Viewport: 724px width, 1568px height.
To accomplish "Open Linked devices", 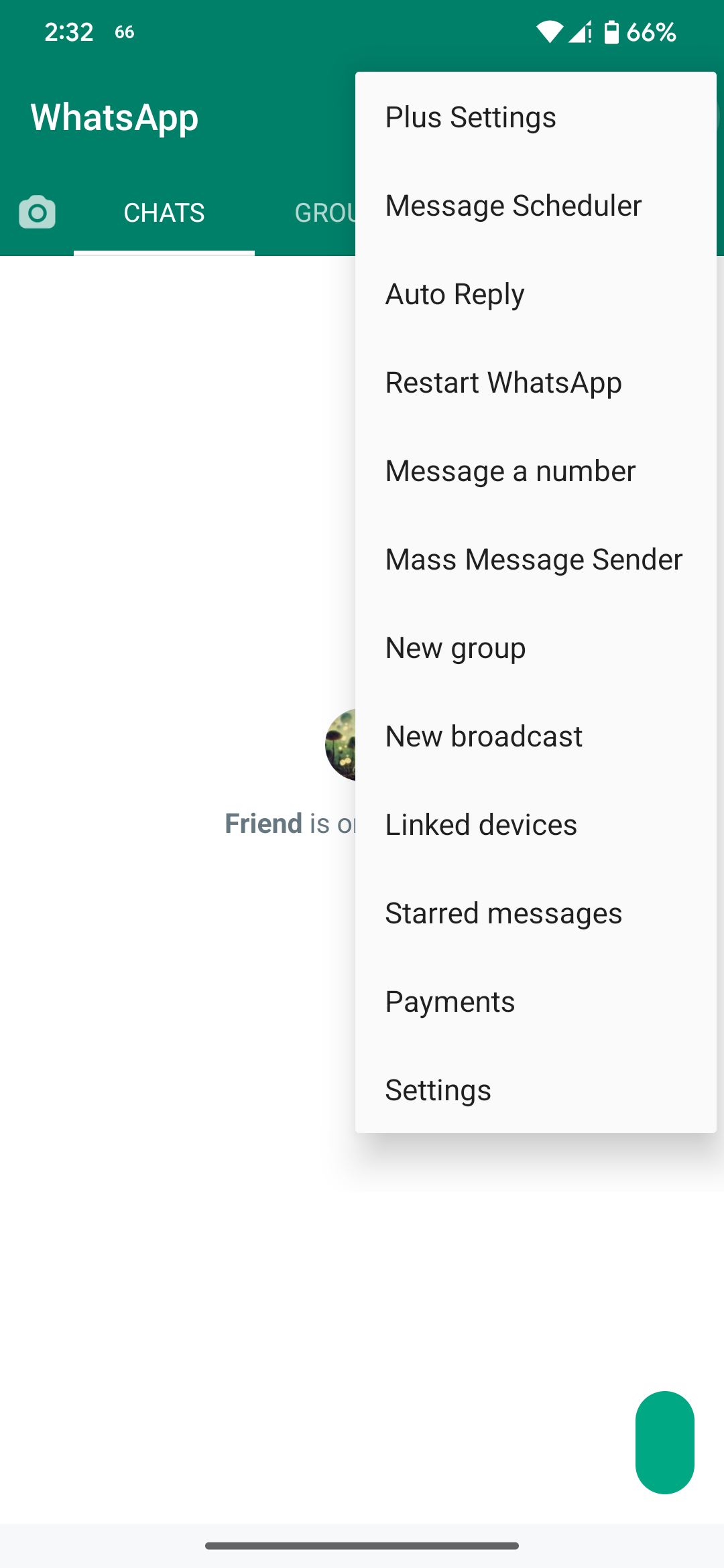I will (536, 824).
